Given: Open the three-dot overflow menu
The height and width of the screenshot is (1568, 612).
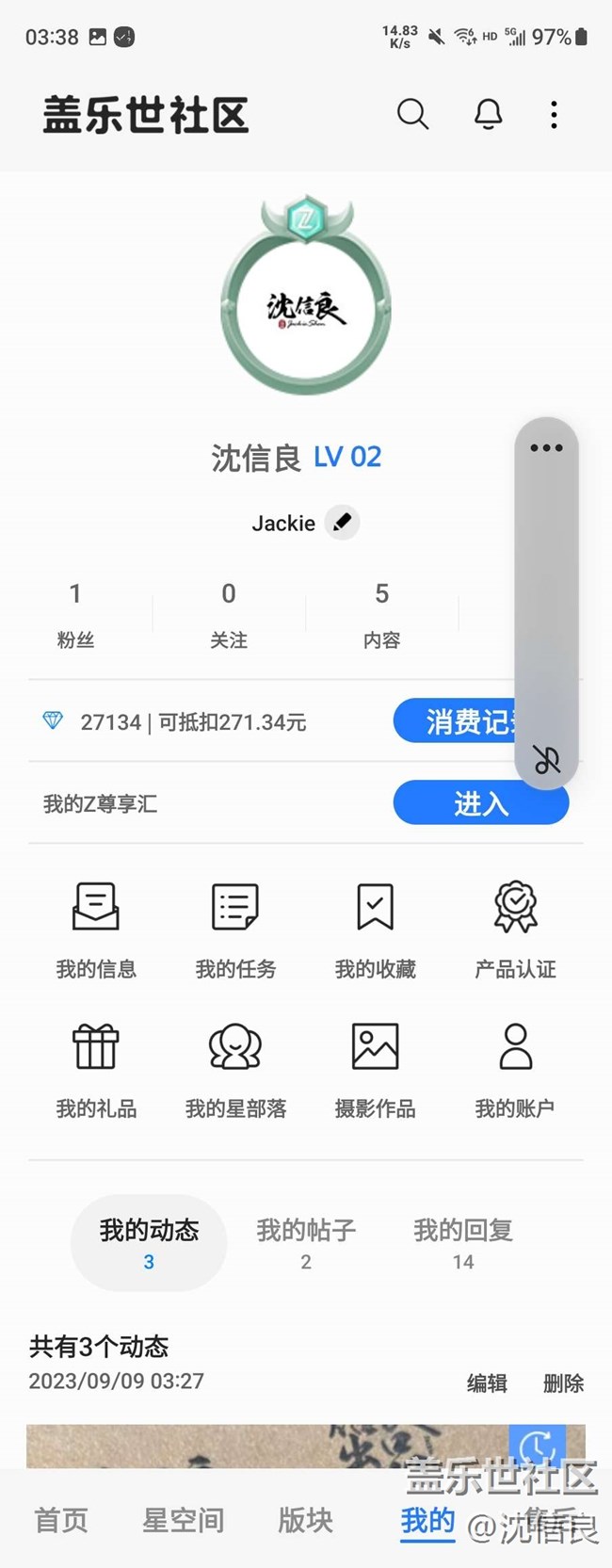Looking at the screenshot, I should pyautogui.click(x=554, y=115).
